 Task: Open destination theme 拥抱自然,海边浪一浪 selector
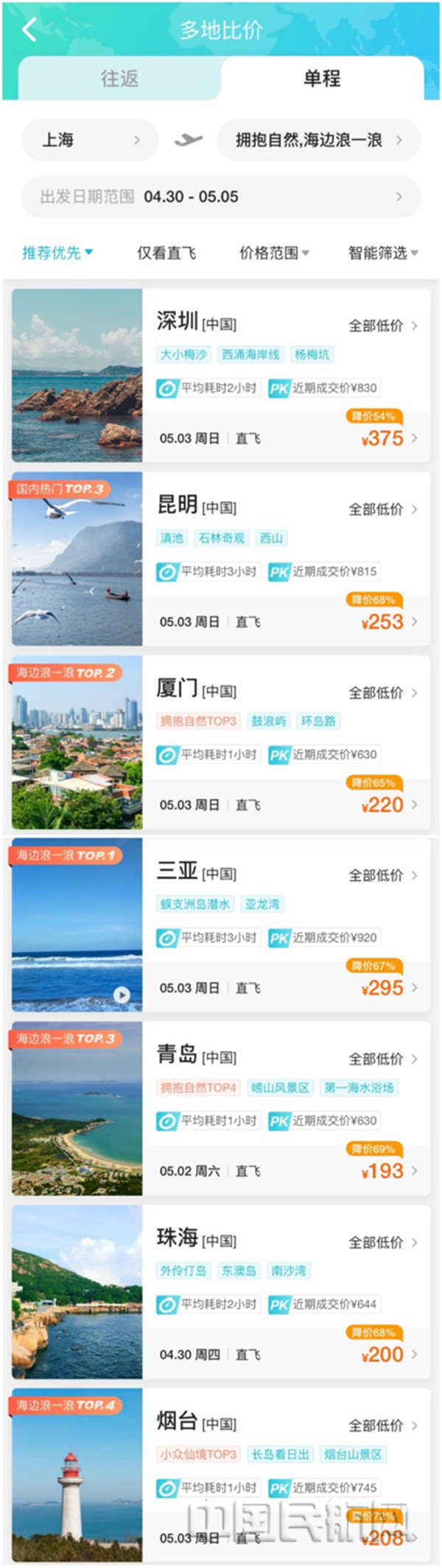(318, 140)
